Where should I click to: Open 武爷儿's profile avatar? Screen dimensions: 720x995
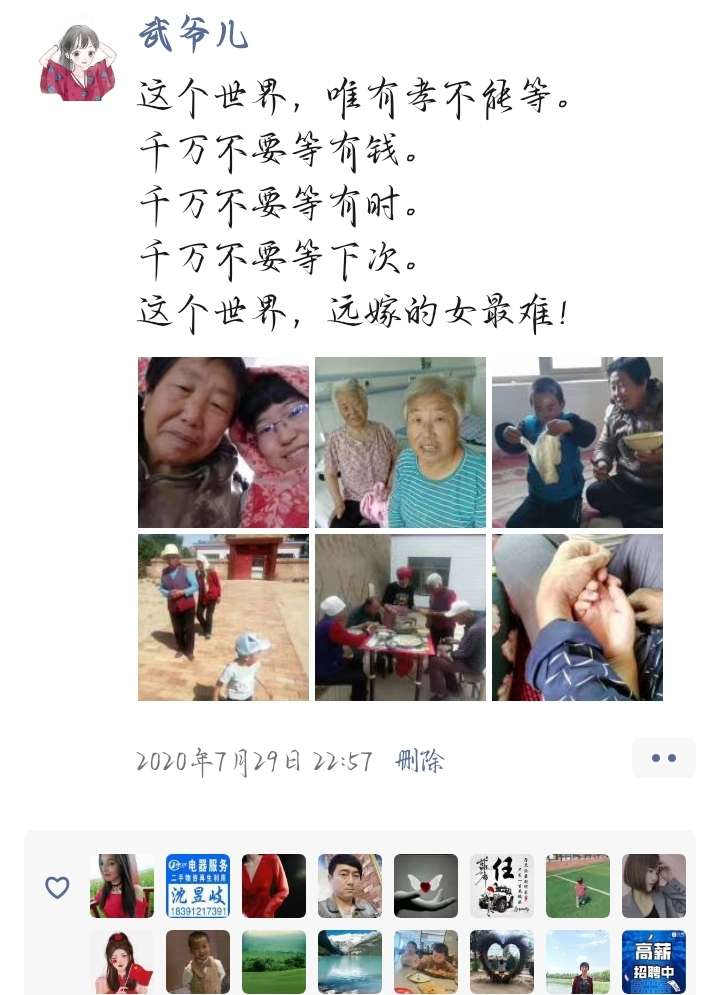tap(77, 62)
